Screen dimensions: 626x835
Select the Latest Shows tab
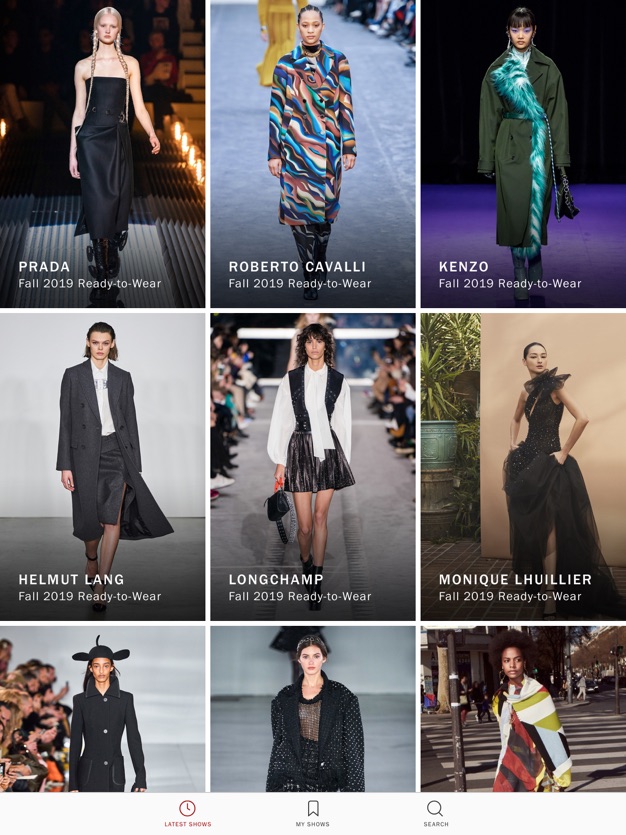point(187,813)
